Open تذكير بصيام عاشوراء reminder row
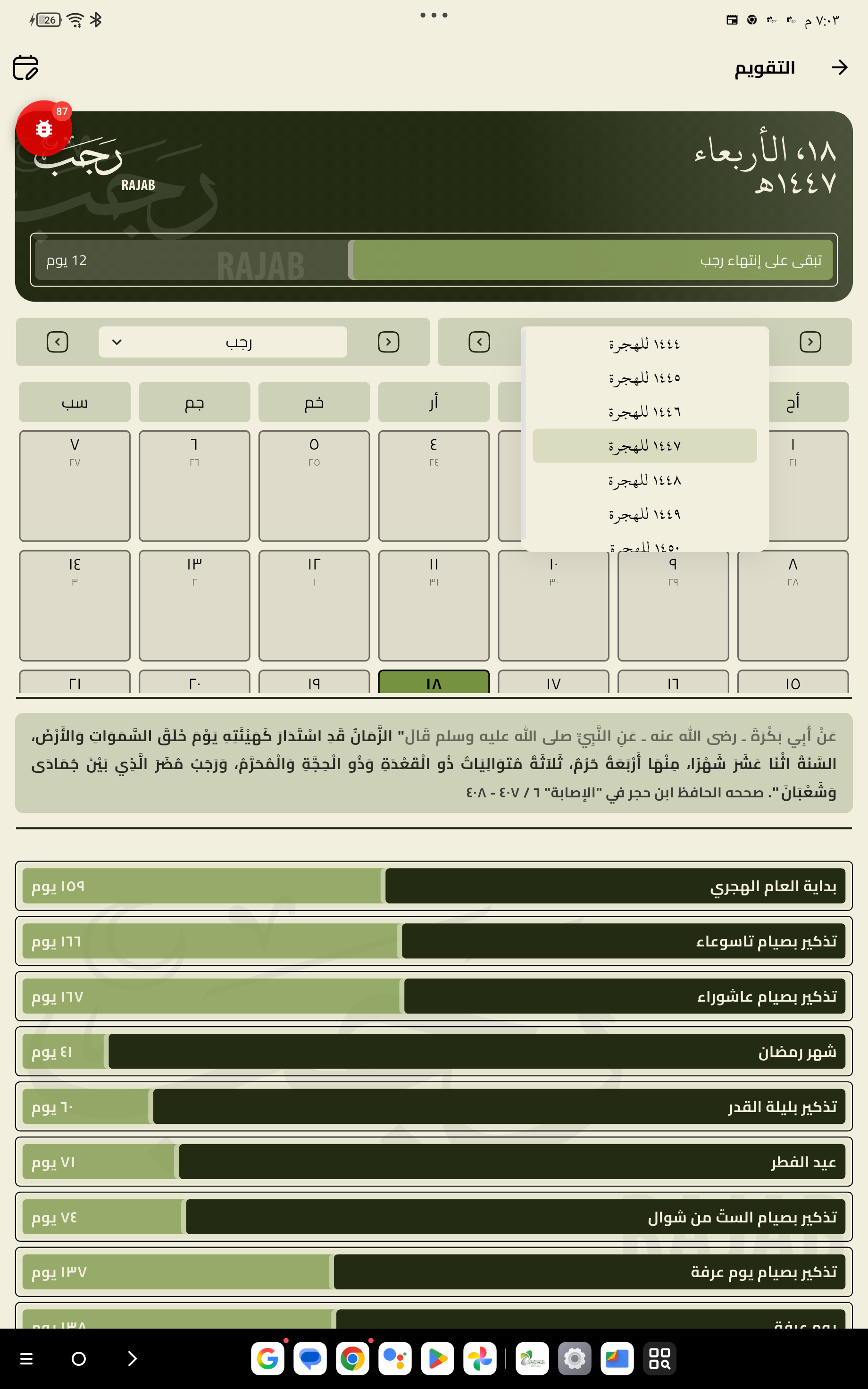Screen dimensions: 868x1389 434,996
